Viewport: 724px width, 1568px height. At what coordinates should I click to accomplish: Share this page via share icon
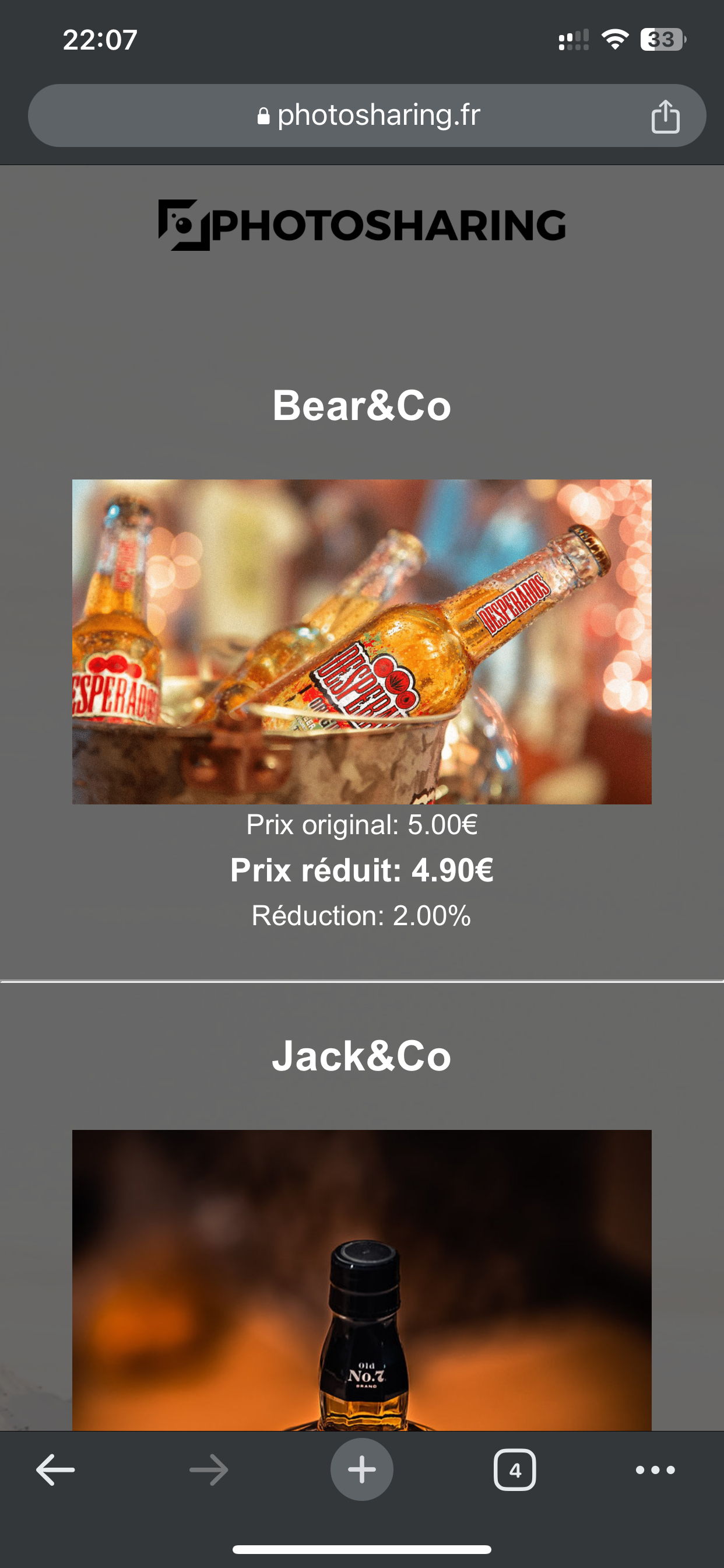click(x=665, y=116)
